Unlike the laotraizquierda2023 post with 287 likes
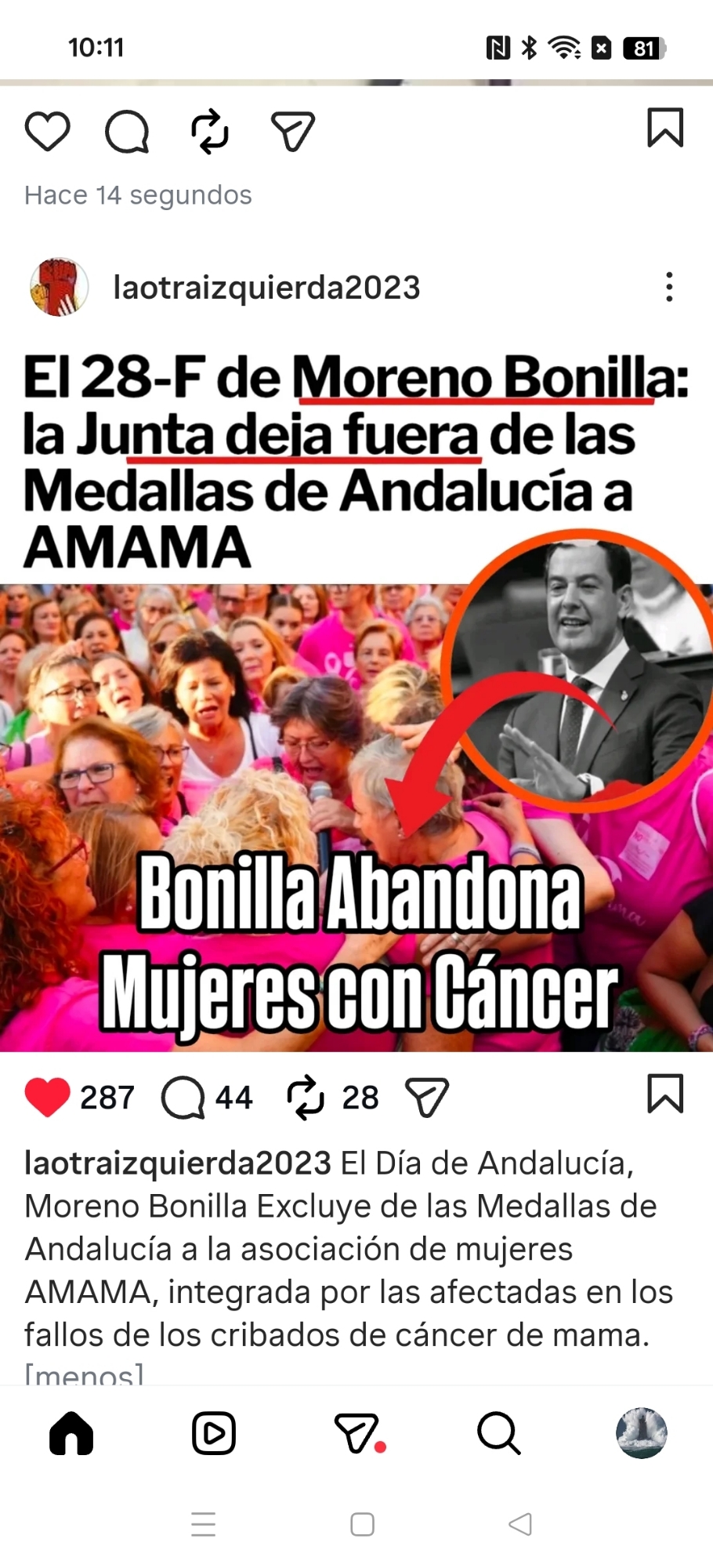Screen dimensions: 713x1568 pyautogui.click(x=47, y=1096)
